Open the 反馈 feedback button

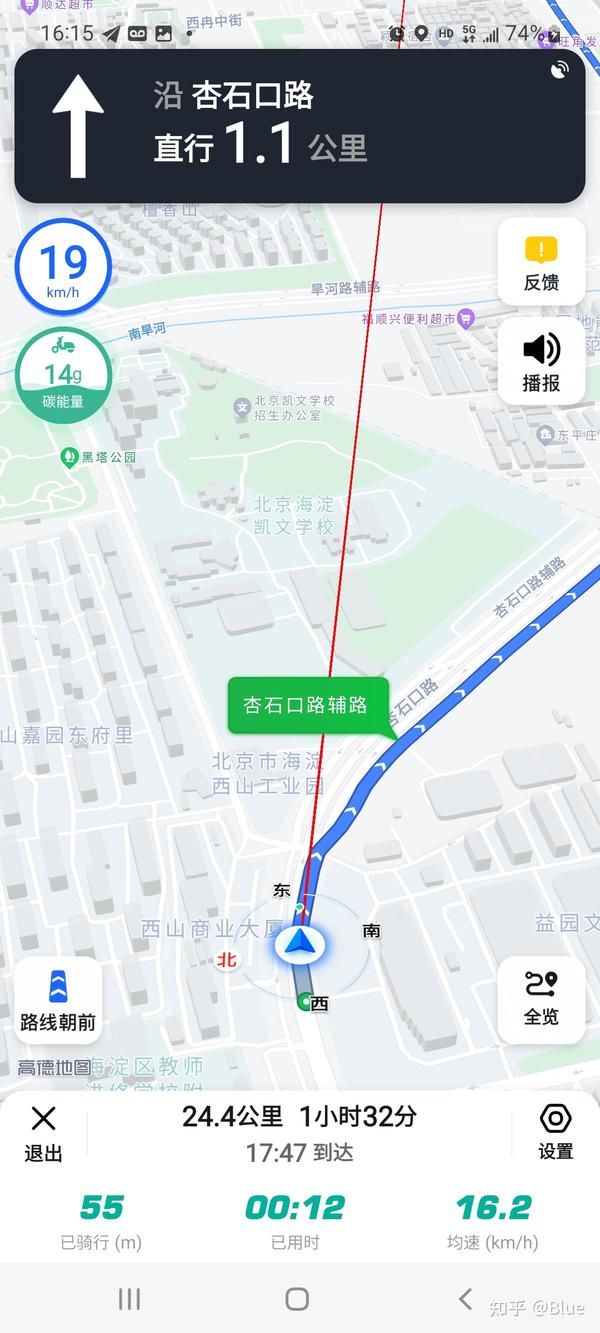pos(541,262)
